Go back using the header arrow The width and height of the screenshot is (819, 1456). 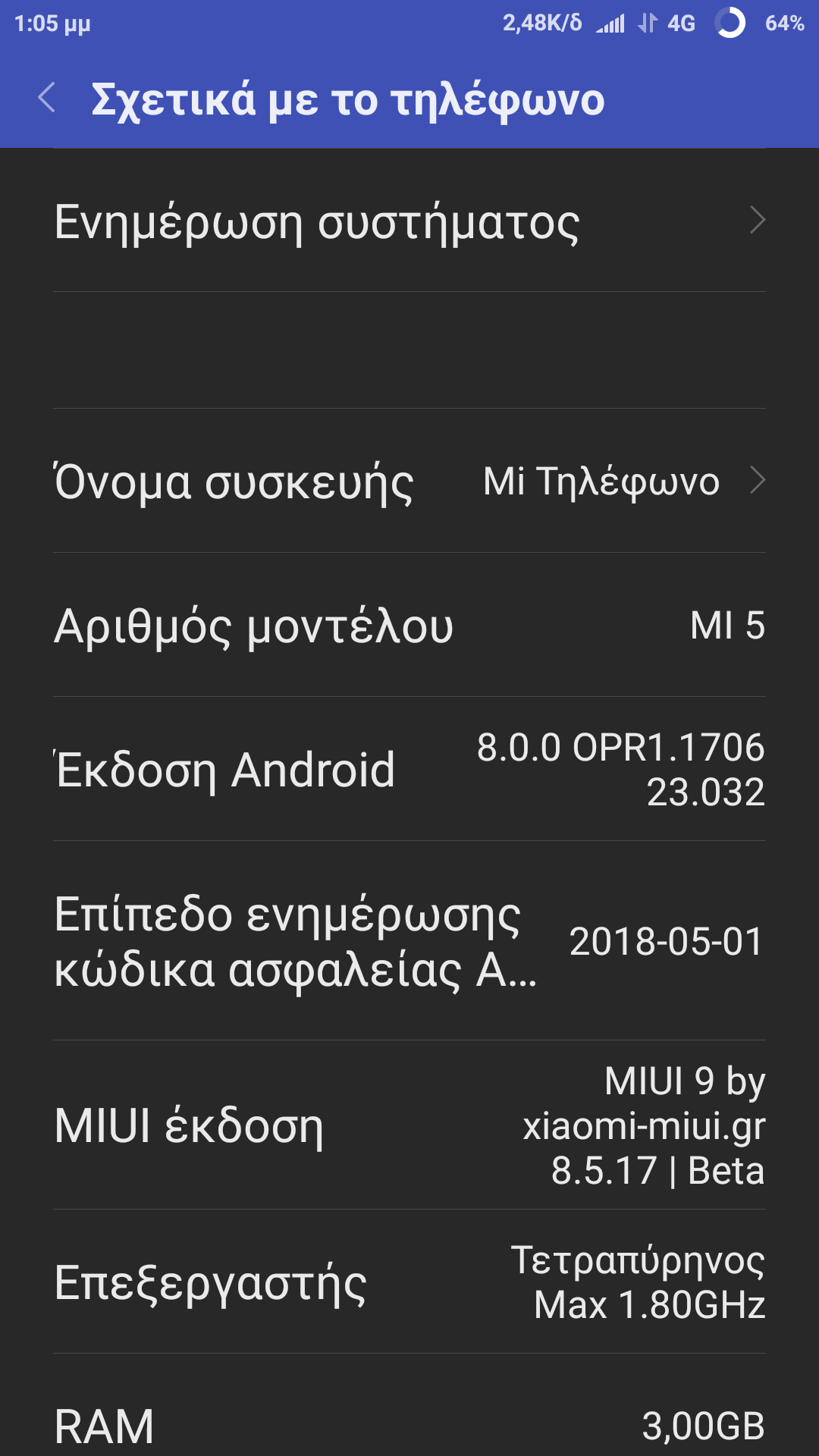(x=47, y=99)
